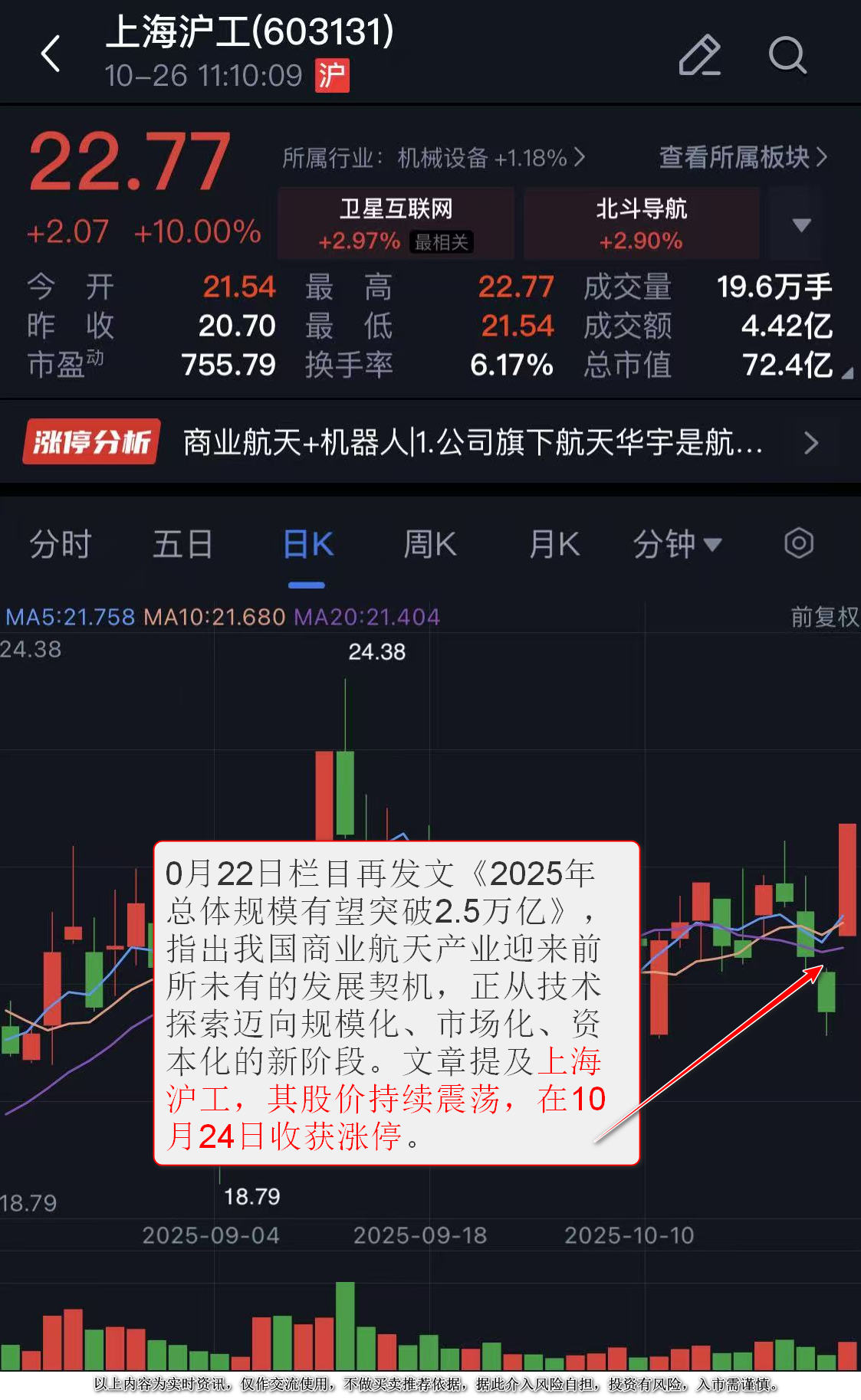Open the 分钟 interval dropdown
Image resolution: width=861 pixels, height=1400 pixels.
point(677,545)
